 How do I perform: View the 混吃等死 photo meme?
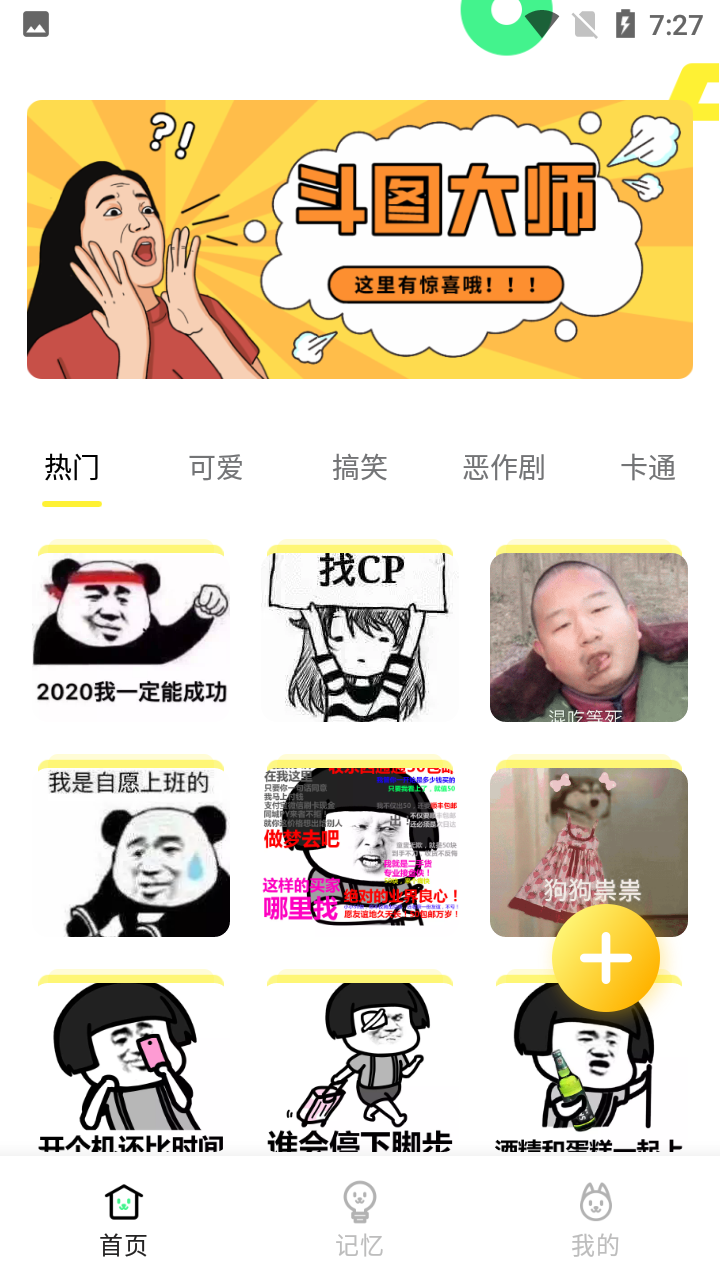(x=588, y=635)
